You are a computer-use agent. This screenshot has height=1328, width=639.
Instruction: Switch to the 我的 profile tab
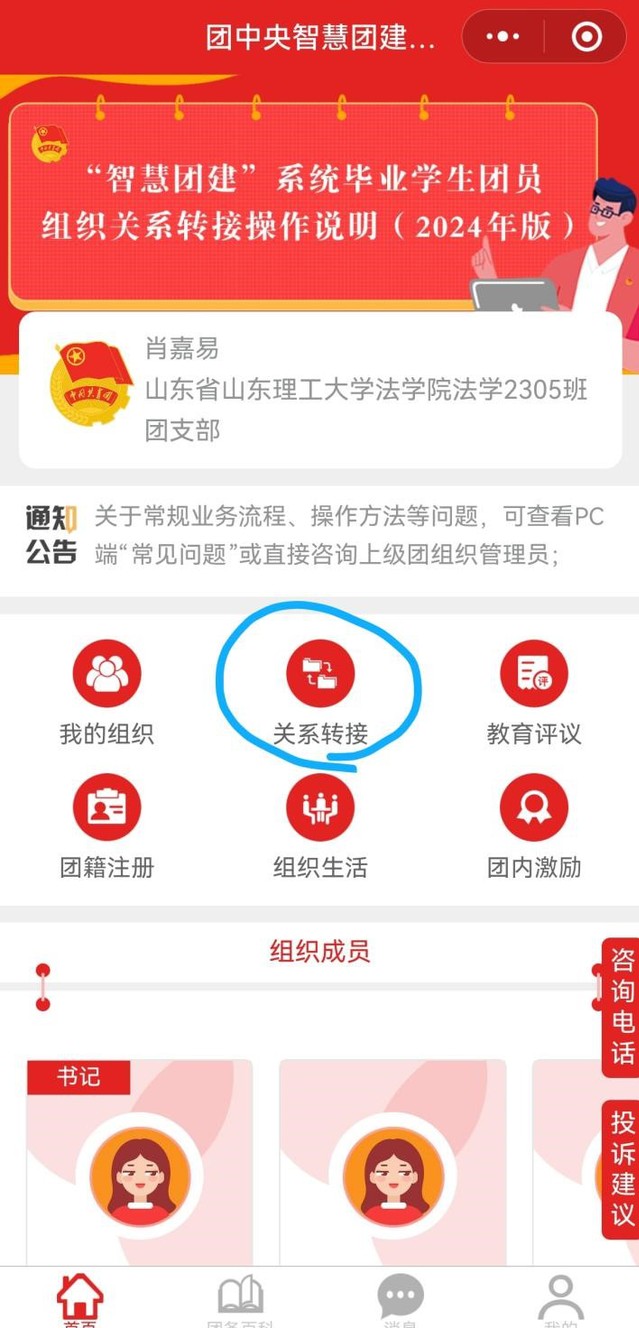[560, 1300]
